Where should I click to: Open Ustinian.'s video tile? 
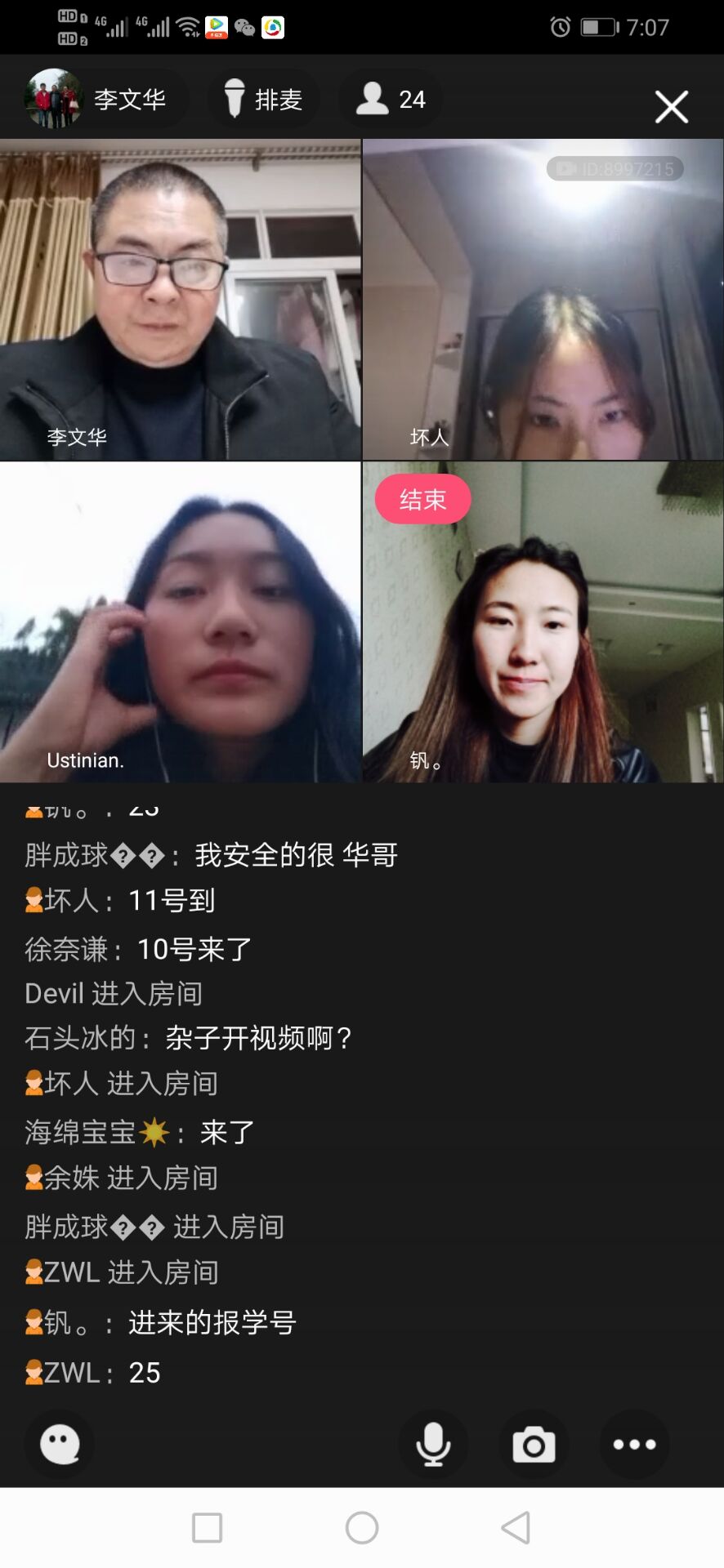coord(180,622)
